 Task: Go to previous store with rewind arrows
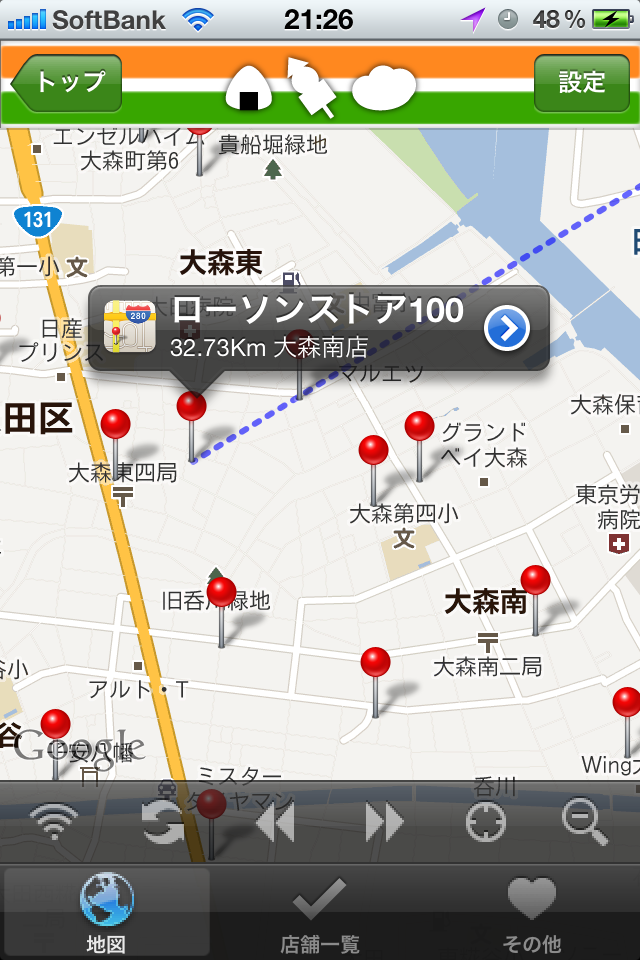tap(274, 822)
